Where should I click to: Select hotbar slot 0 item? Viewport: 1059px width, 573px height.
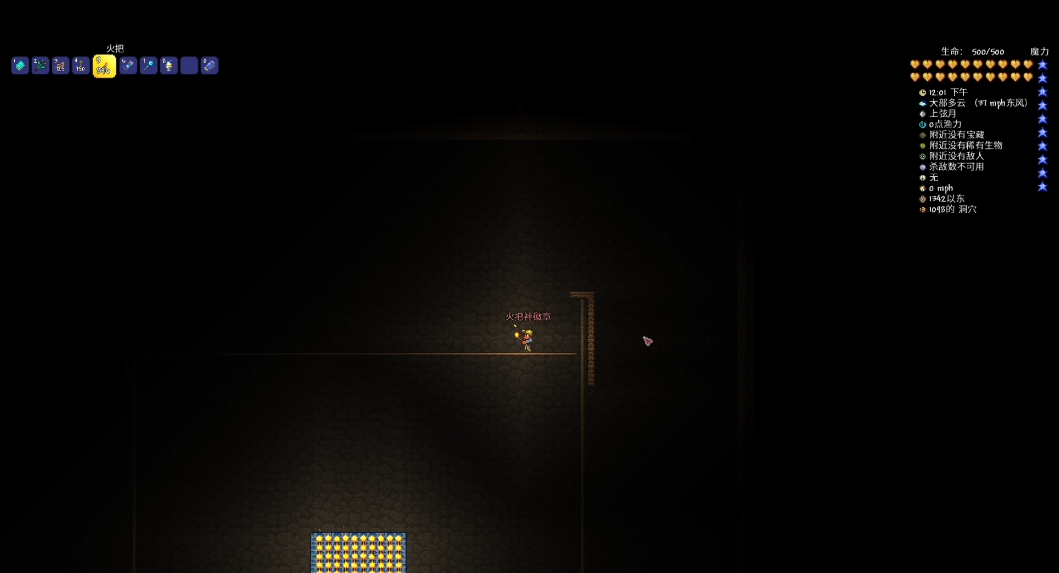(209, 66)
